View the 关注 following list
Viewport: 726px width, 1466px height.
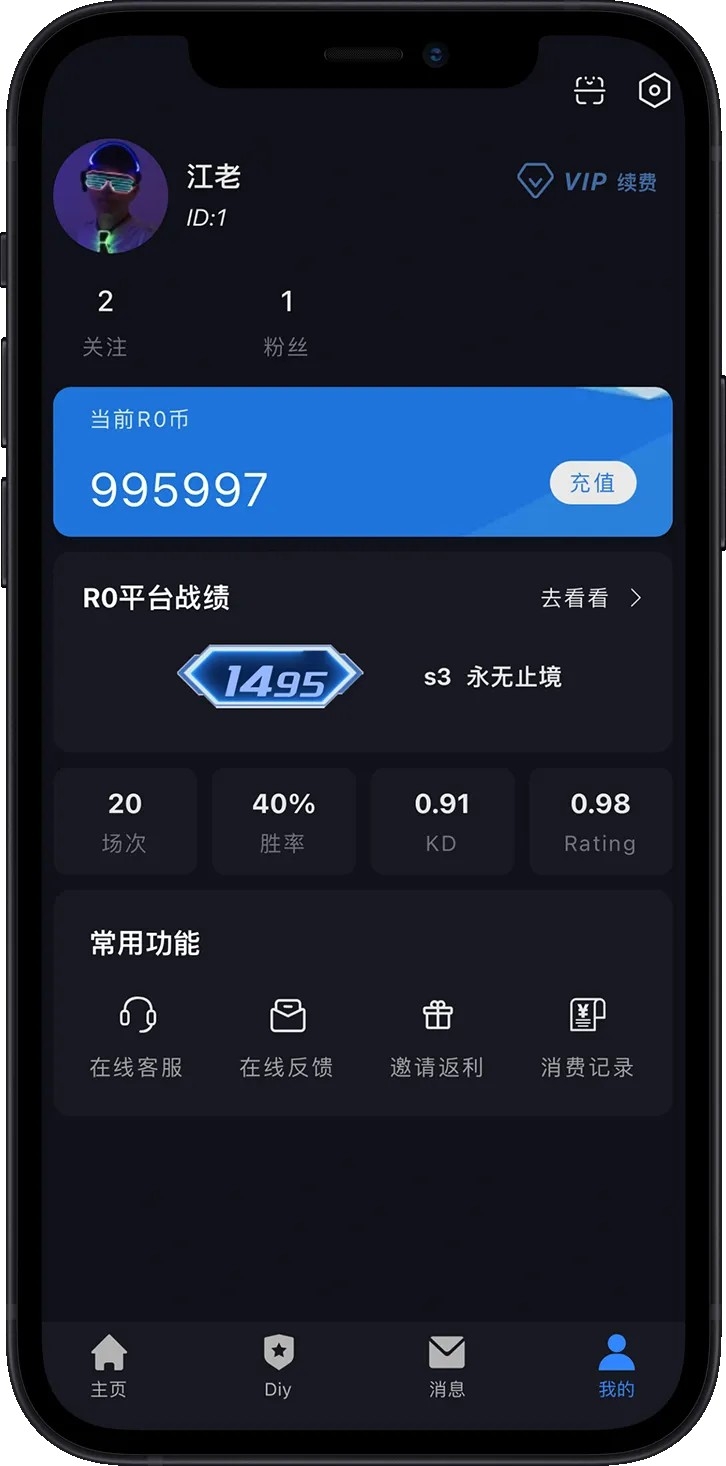pos(105,324)
